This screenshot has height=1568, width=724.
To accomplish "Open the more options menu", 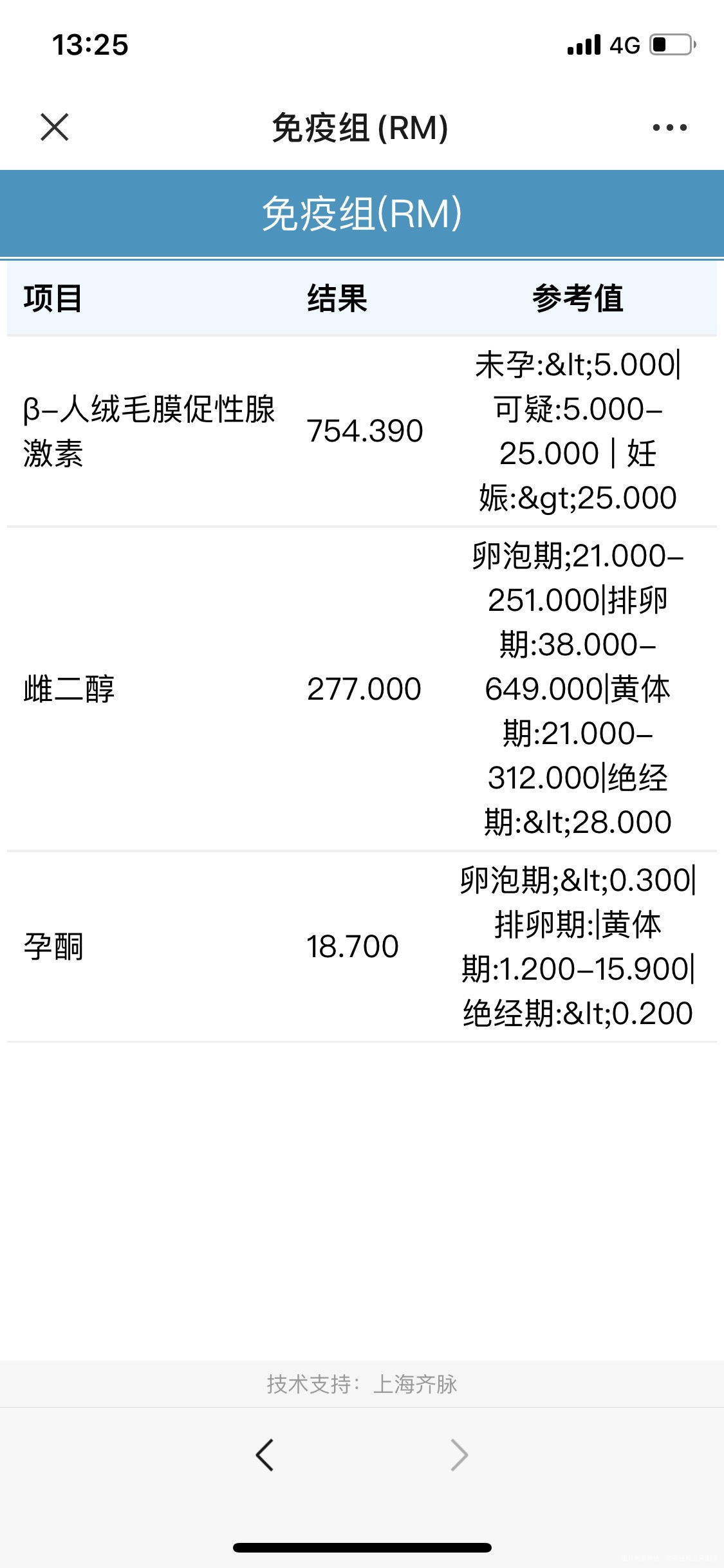I will [667, 127].
